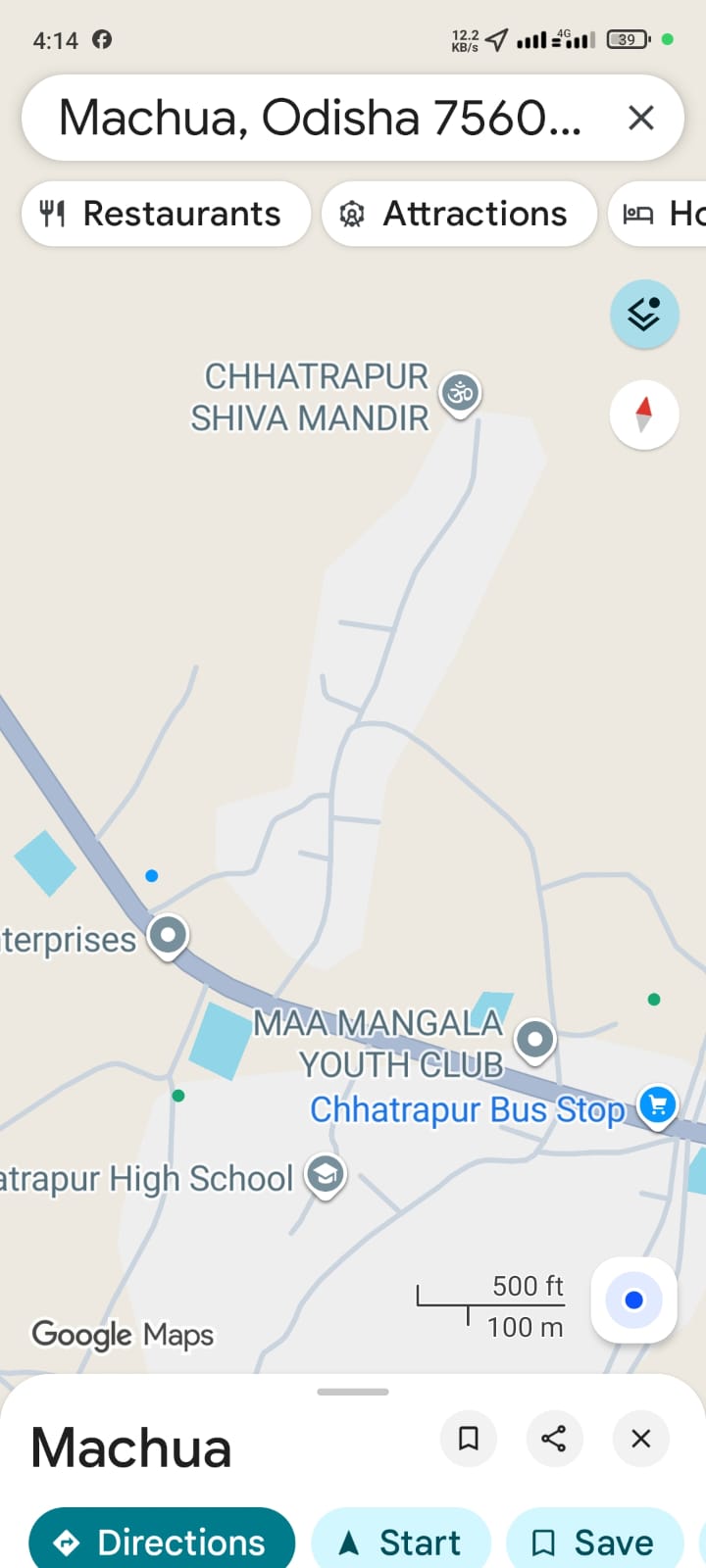Open the map layers button
706x1568 pixels.
643,315
